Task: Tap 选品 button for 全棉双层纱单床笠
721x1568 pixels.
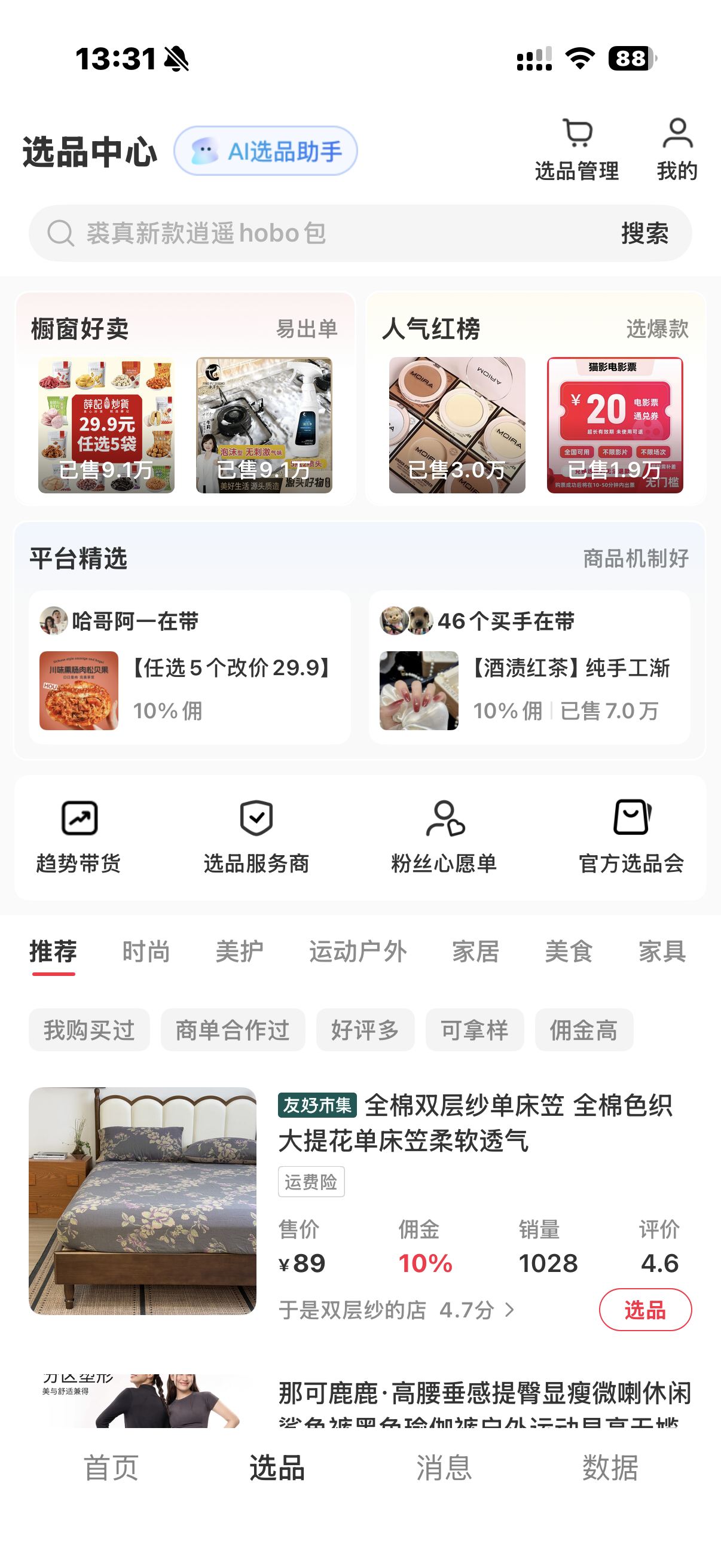Action: (x=645, y=1310)
